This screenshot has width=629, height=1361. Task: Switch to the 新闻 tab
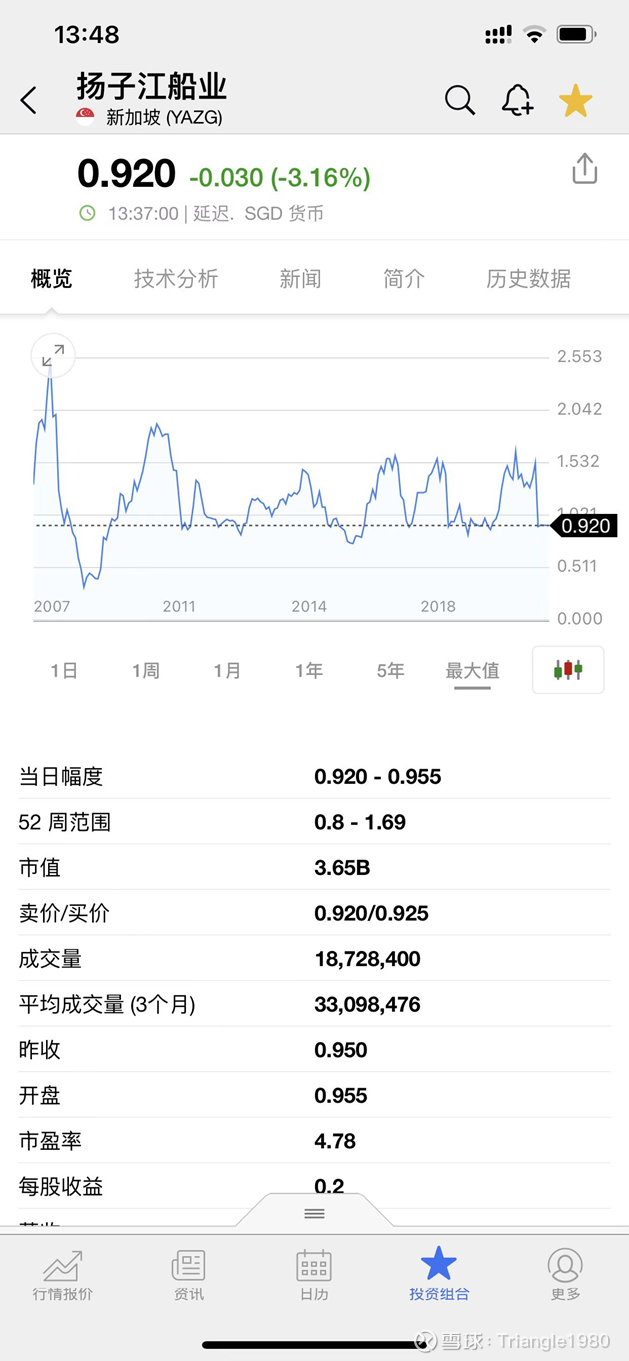point(300,279)
